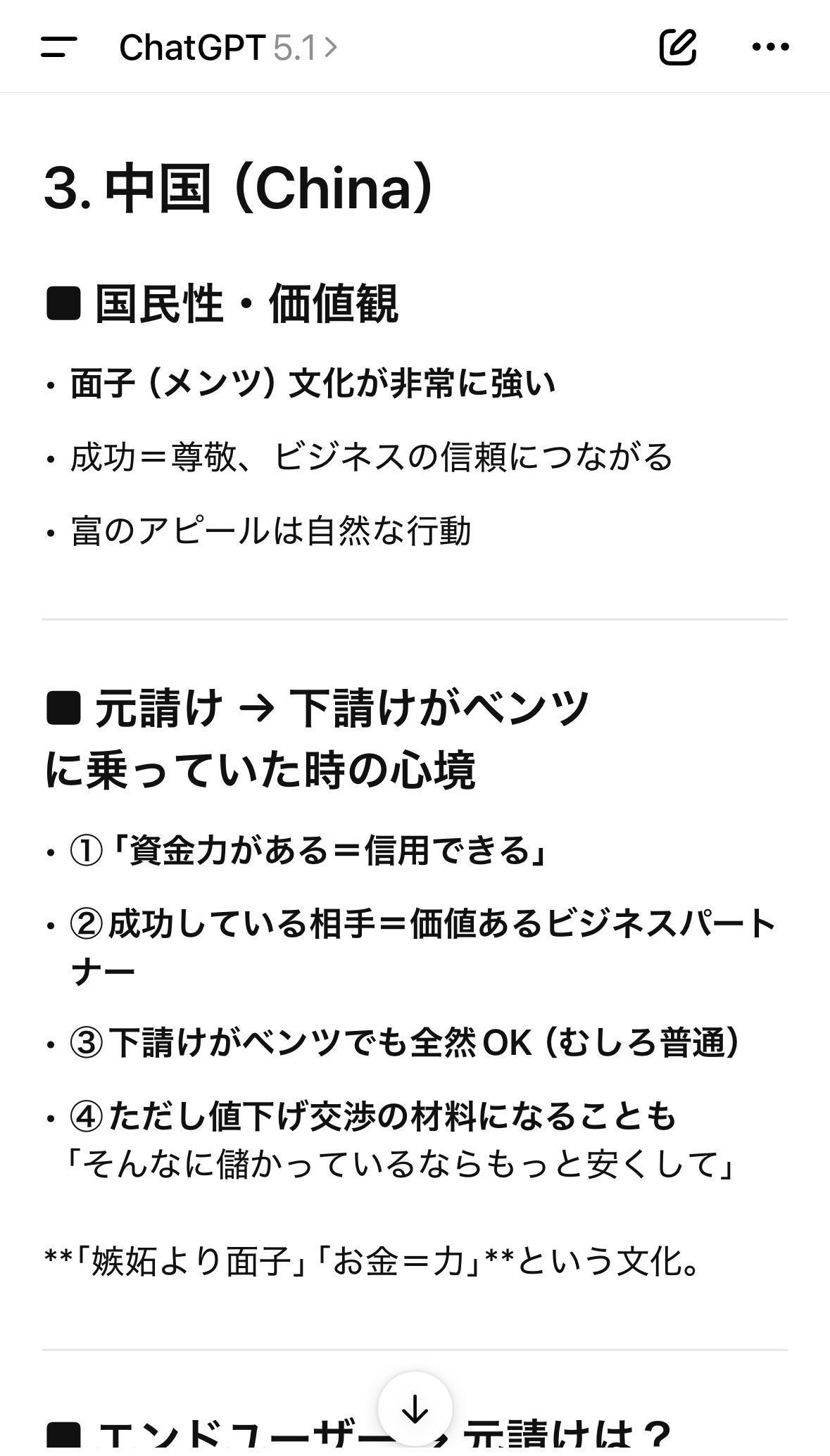The height and width of the screenshot is (1456, 830).
Task: Jump to the bottom of the conversation
Action: 415,1408
